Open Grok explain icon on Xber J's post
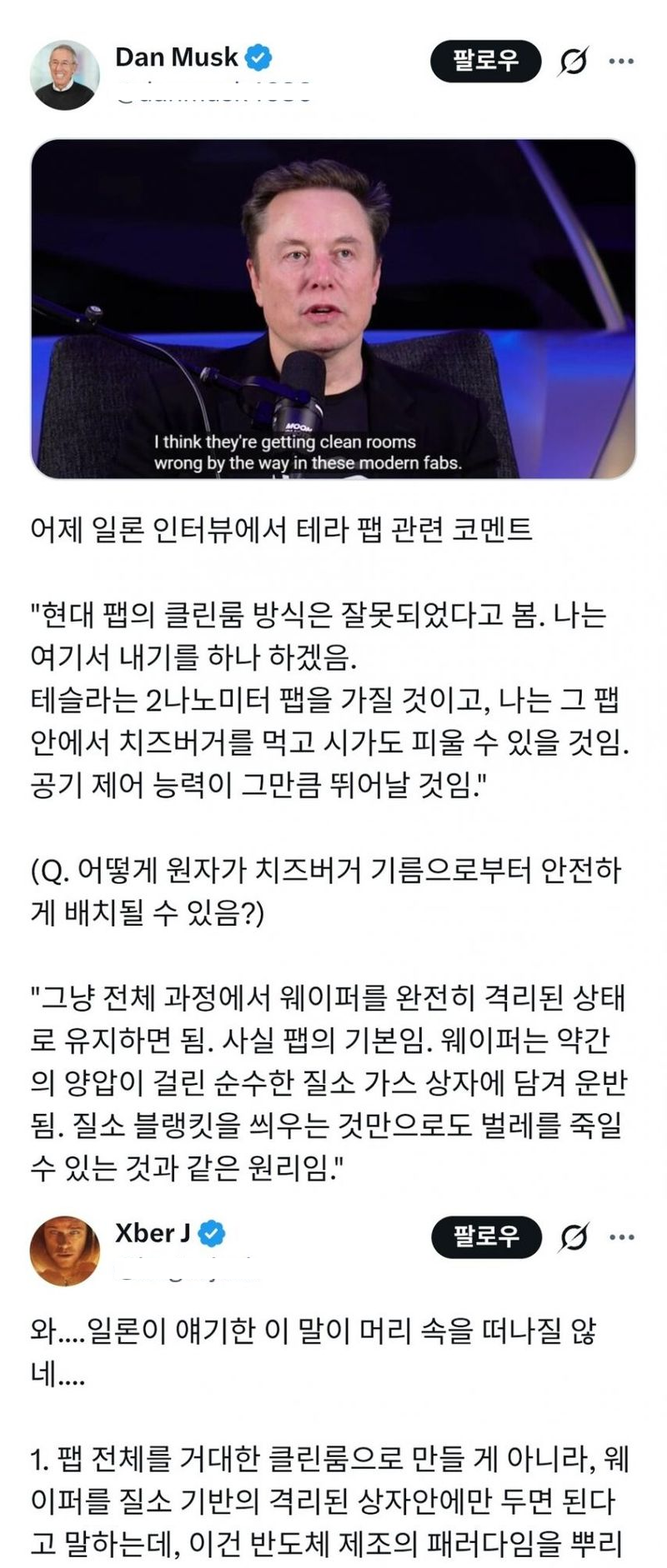 click(x=573, y=1237)
